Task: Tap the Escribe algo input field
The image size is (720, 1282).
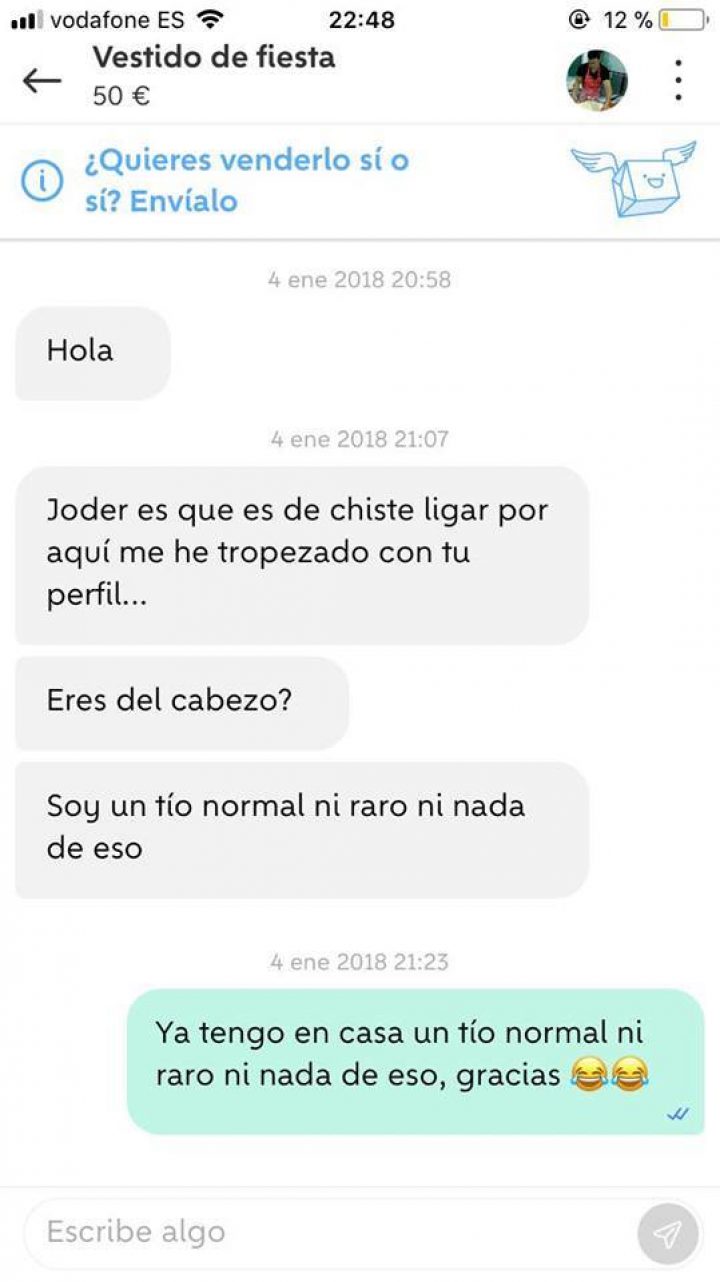Action: (x=300, y=1232)
